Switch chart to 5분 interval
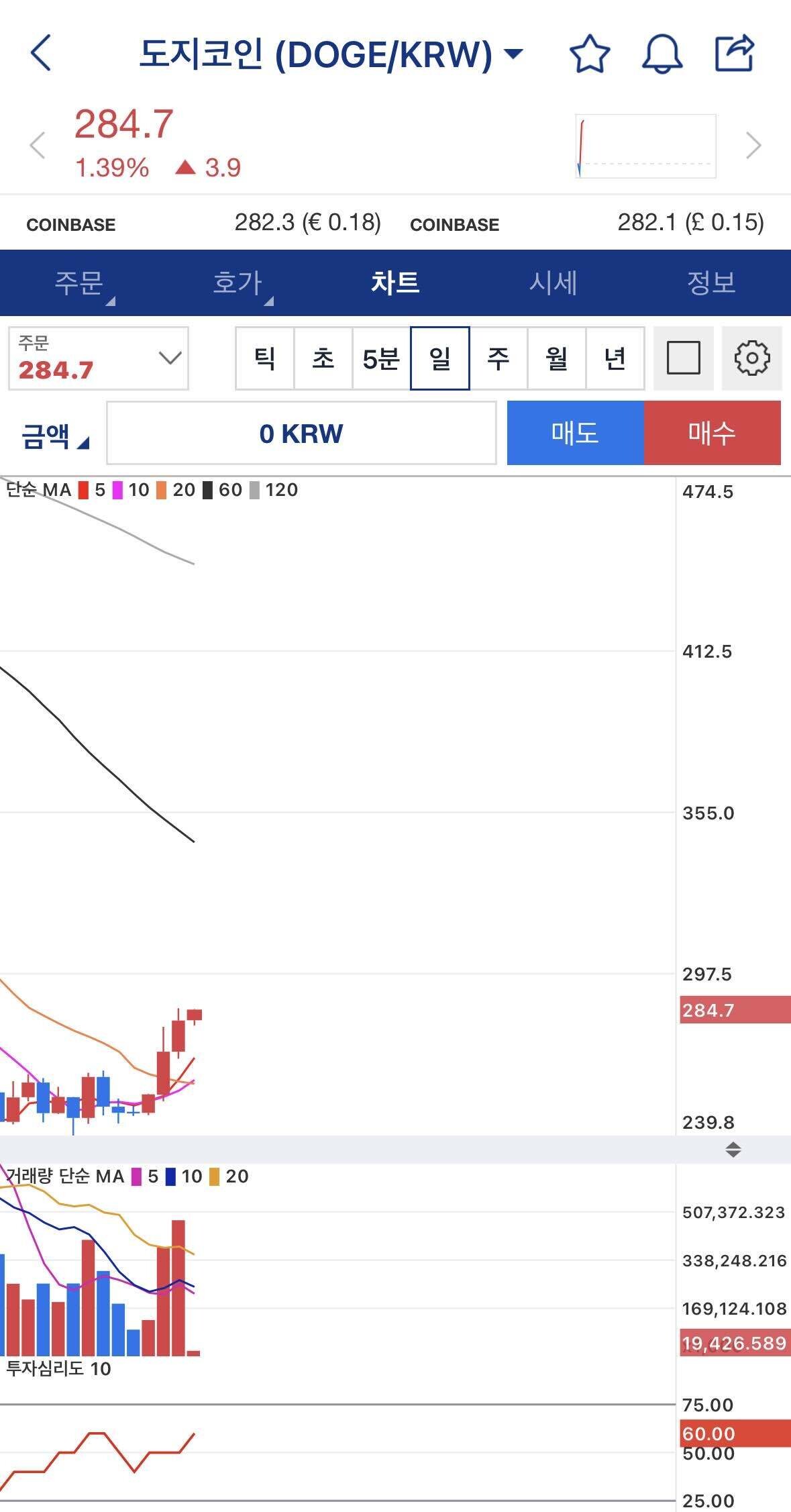This screenshot has width=791, height=1512. tap(380, 358)
